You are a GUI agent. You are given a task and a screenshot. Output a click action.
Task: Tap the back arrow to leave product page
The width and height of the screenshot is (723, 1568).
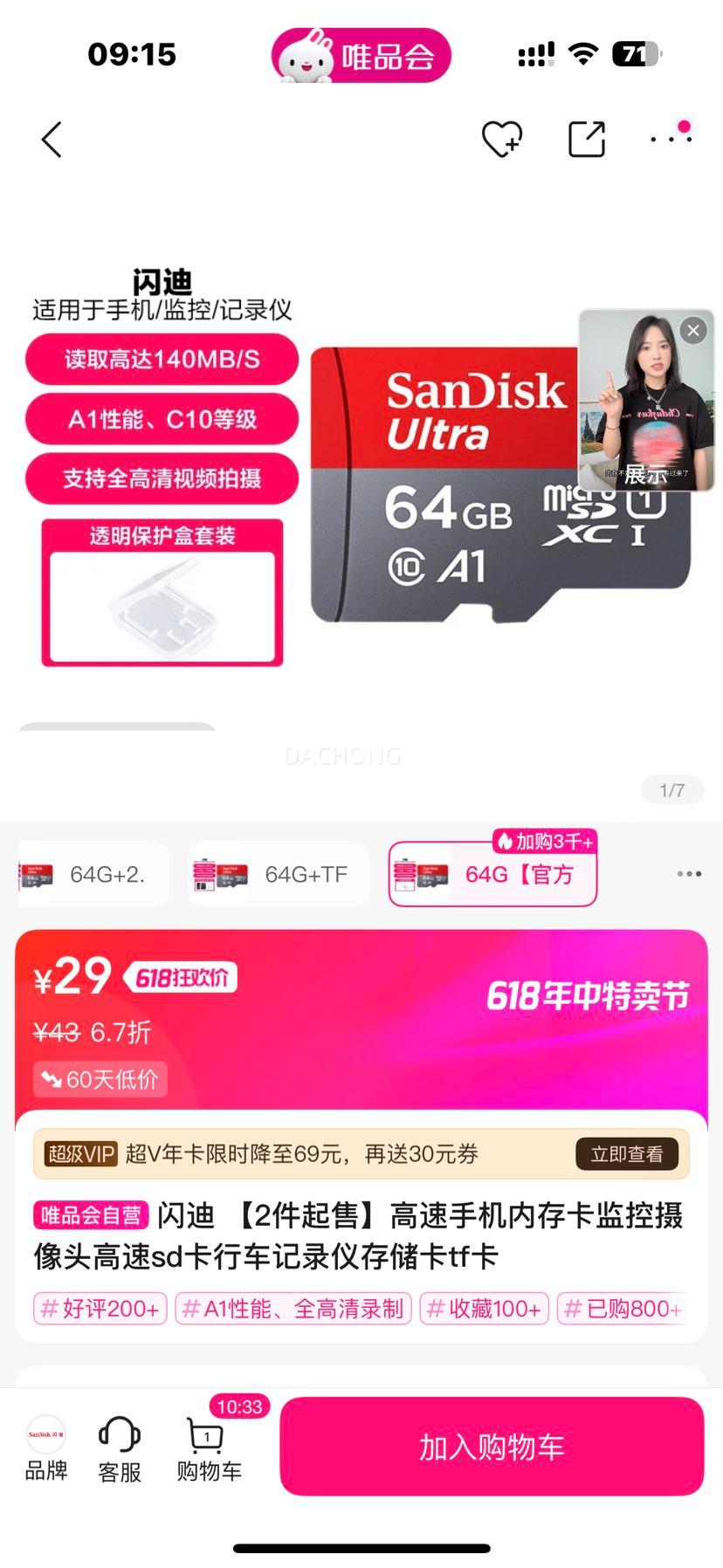50,138
